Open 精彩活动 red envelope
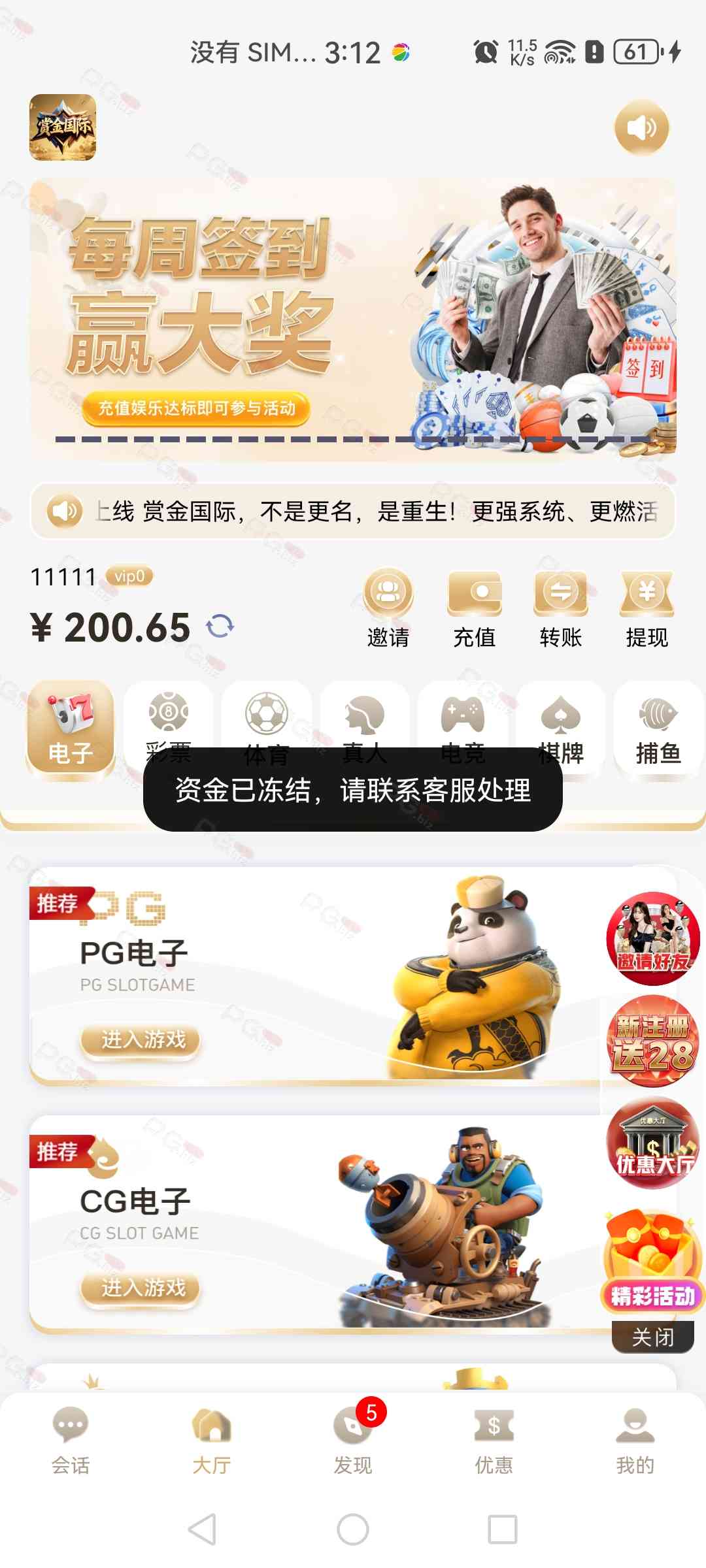Screen dimensions: 706x1568 click(x=652, y=1261)
